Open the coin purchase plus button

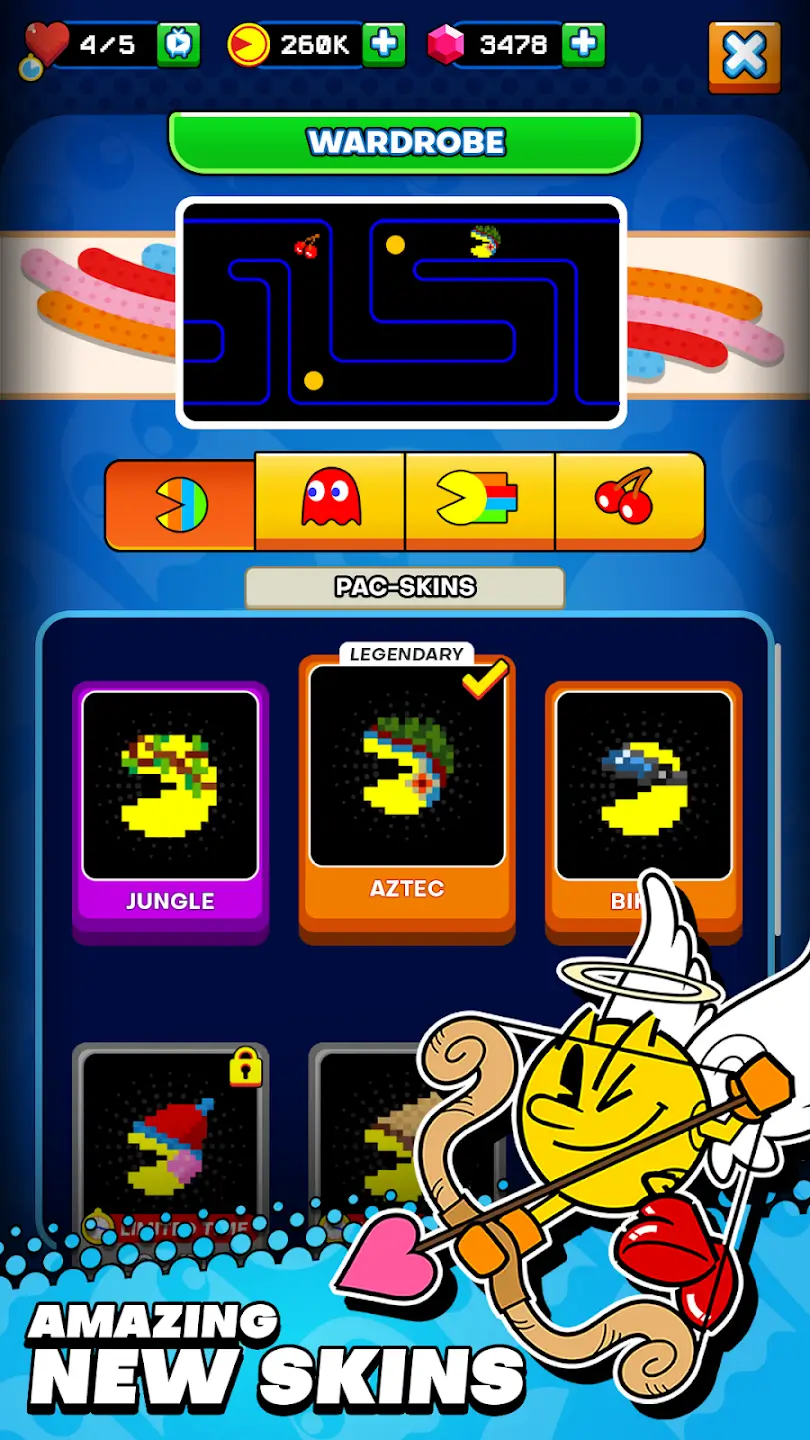pyautogui.click(x=383, y=43)
